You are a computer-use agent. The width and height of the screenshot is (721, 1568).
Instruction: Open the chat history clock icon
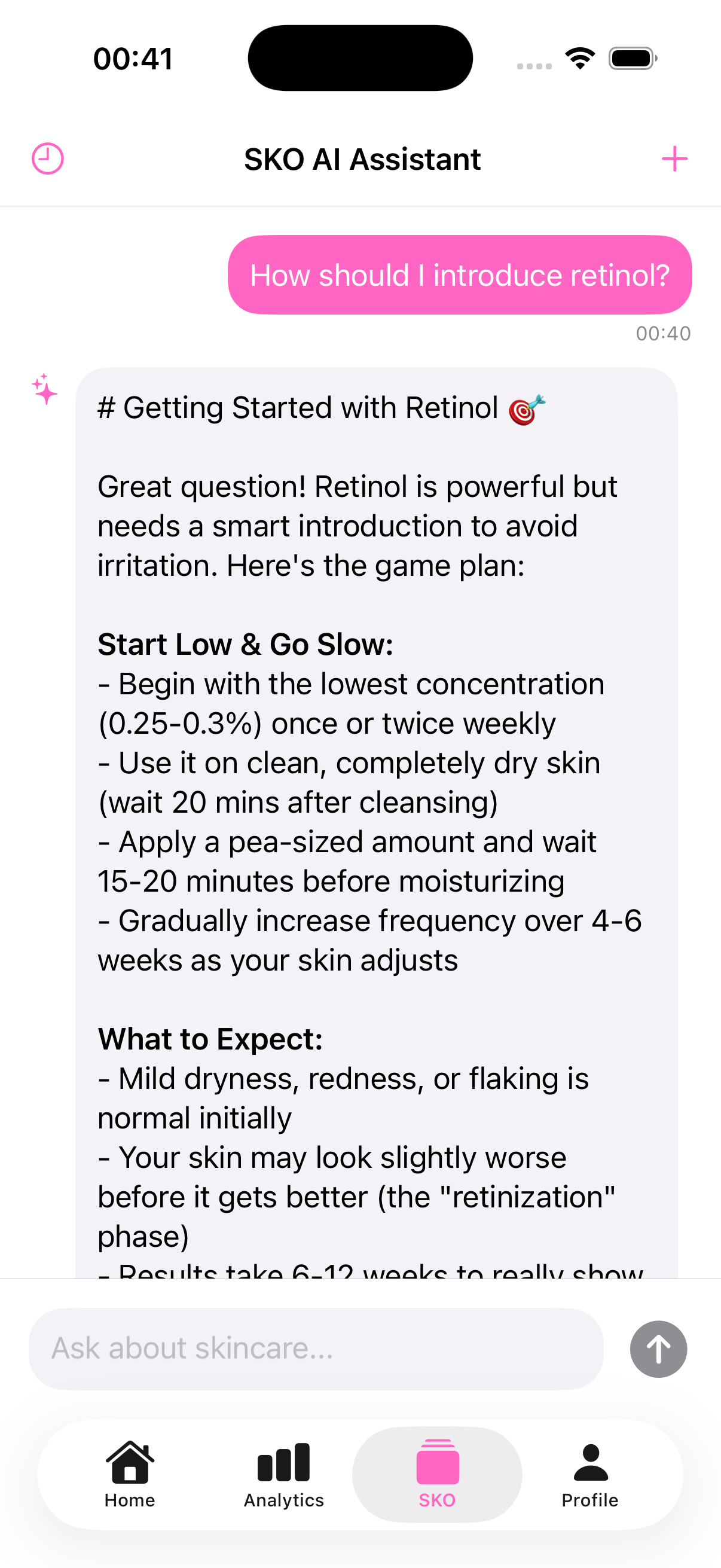[47, 158]
